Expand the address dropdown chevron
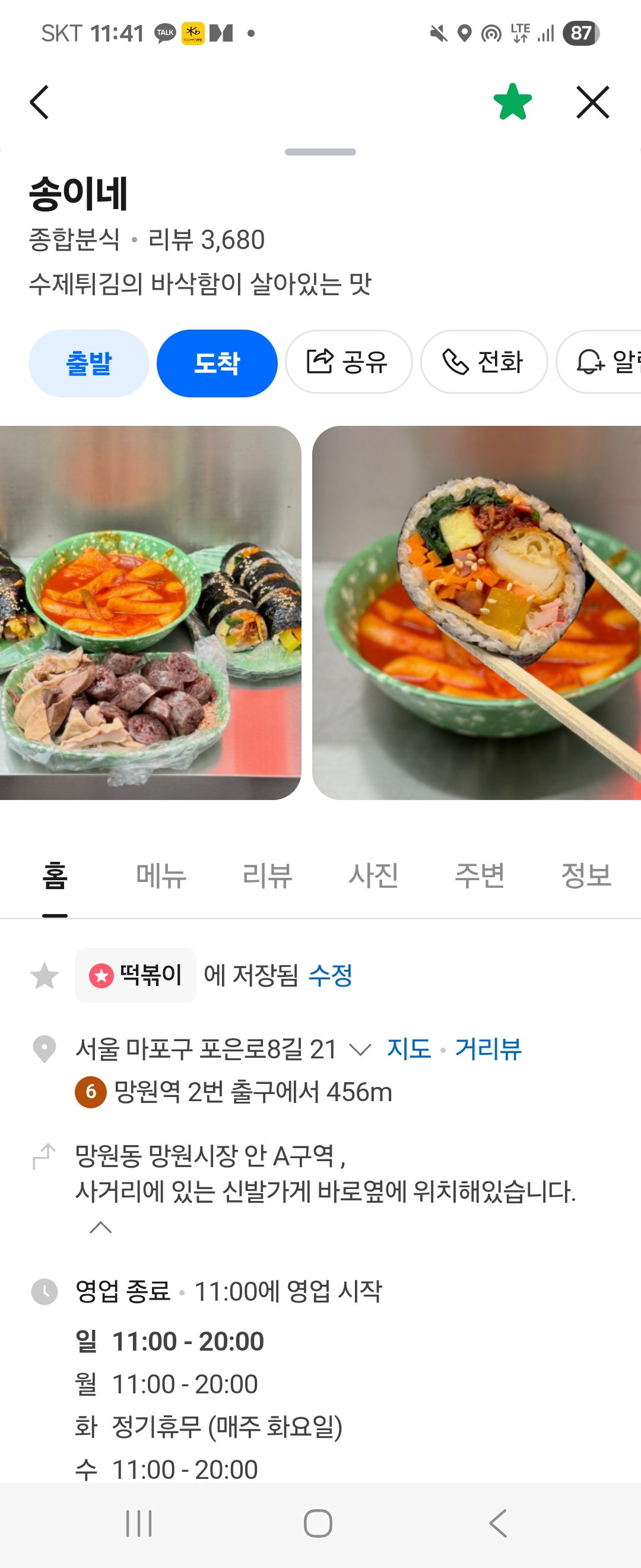This screenshot has height=1568, width=641. (x=360, y=1049)
